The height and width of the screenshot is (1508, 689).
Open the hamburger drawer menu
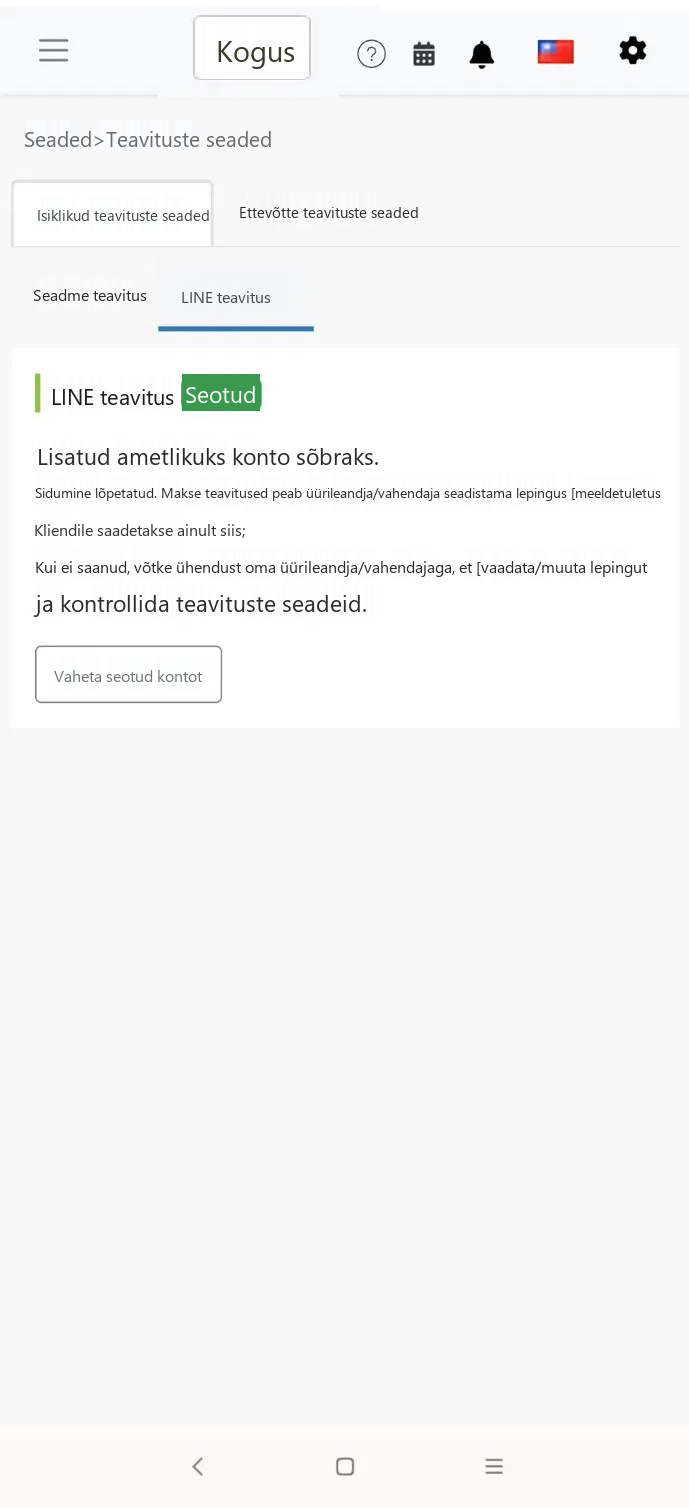click(53, 50)
